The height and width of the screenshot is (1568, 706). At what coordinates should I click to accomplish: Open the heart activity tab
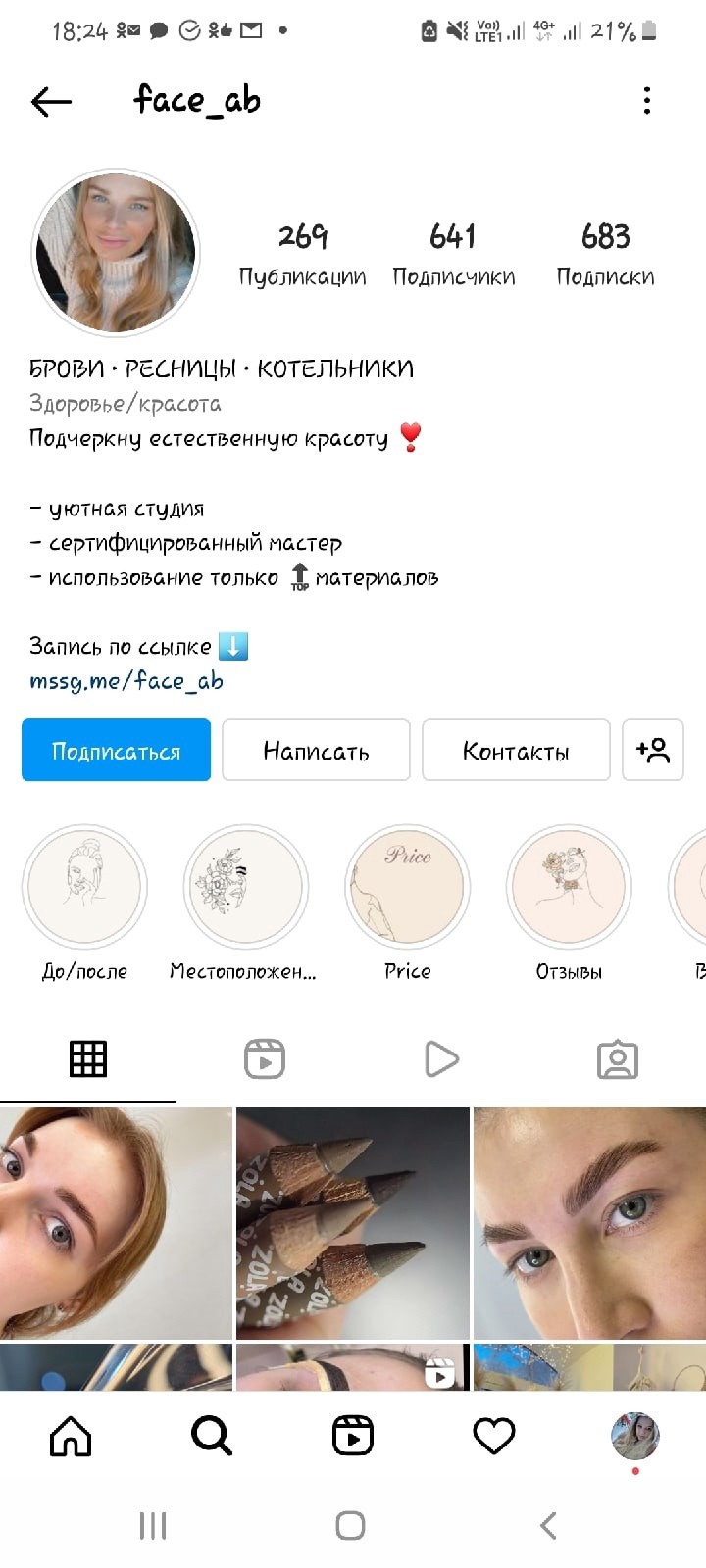(x=494, y=1436)
